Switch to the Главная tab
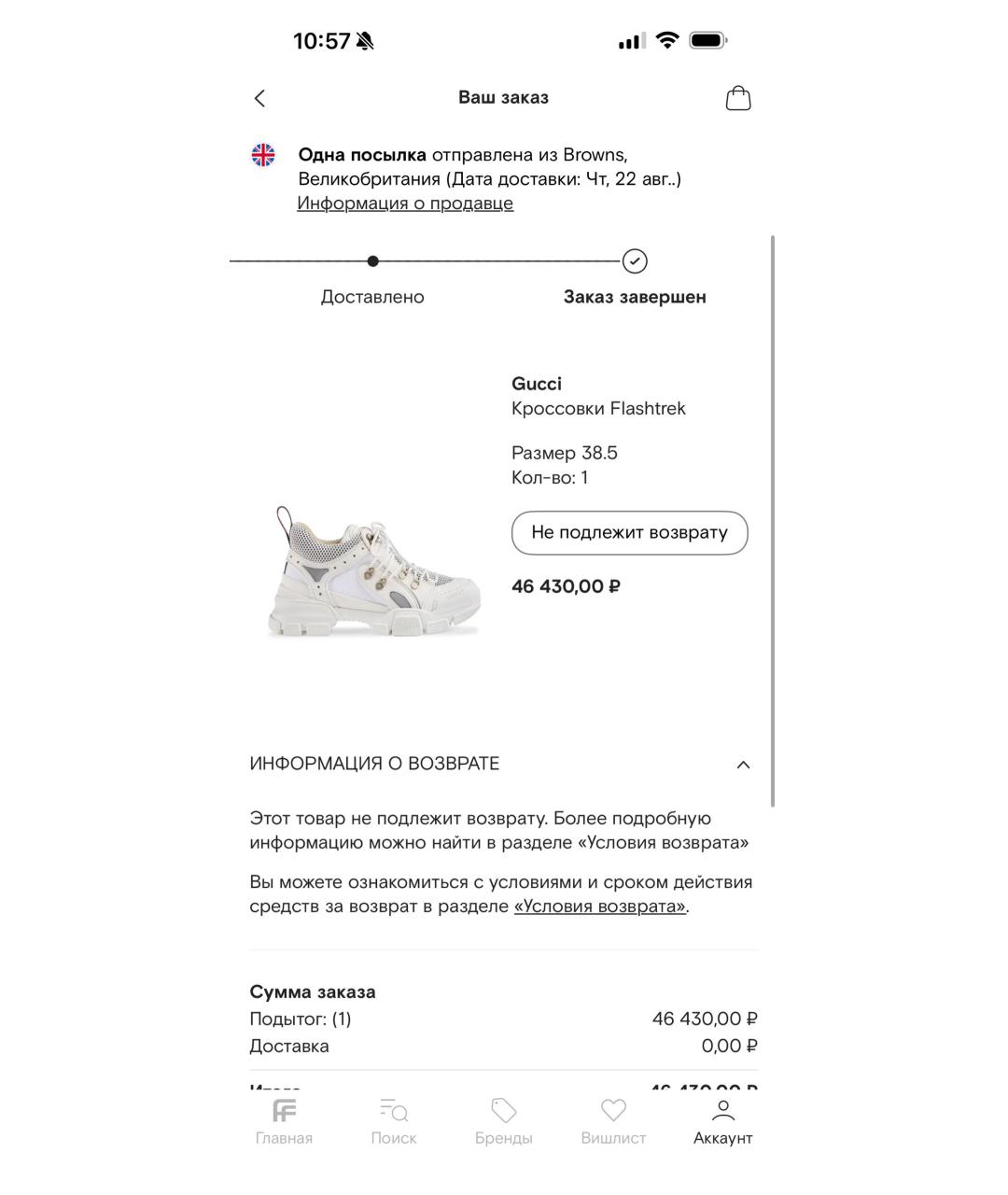1008x1195 pixels. point(284,1120)
